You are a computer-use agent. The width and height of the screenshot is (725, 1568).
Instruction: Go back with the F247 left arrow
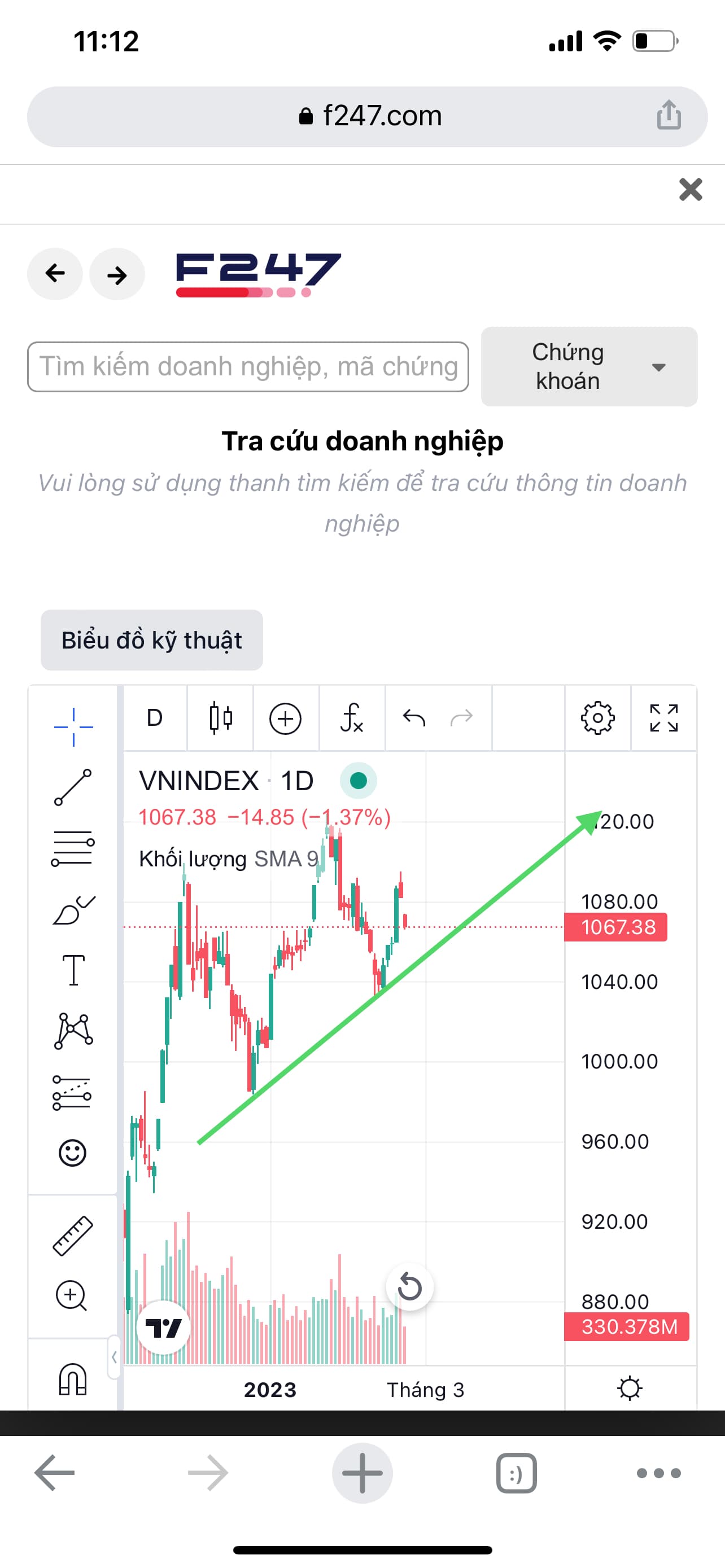click(55, 274)
